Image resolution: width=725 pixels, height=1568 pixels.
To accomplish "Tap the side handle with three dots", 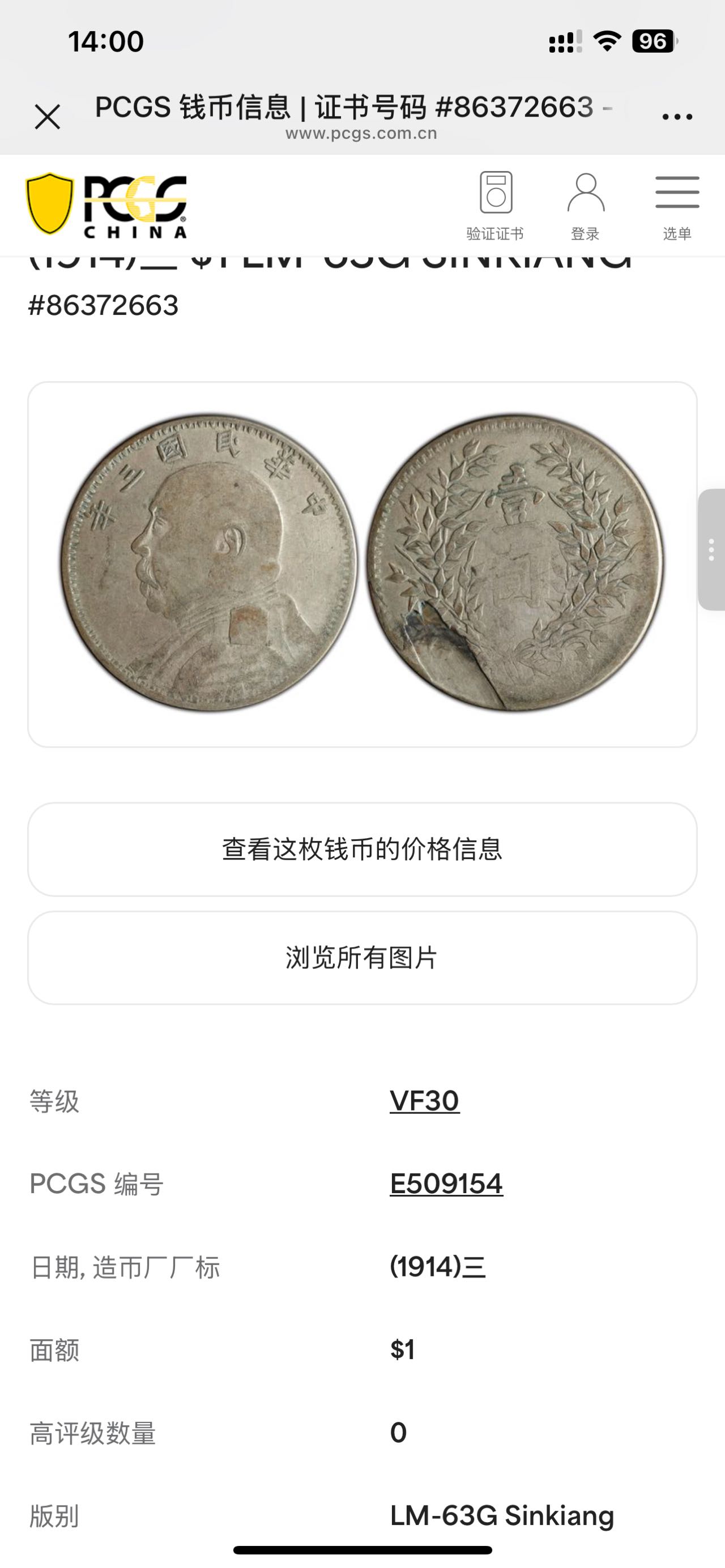I will [711, 549].
